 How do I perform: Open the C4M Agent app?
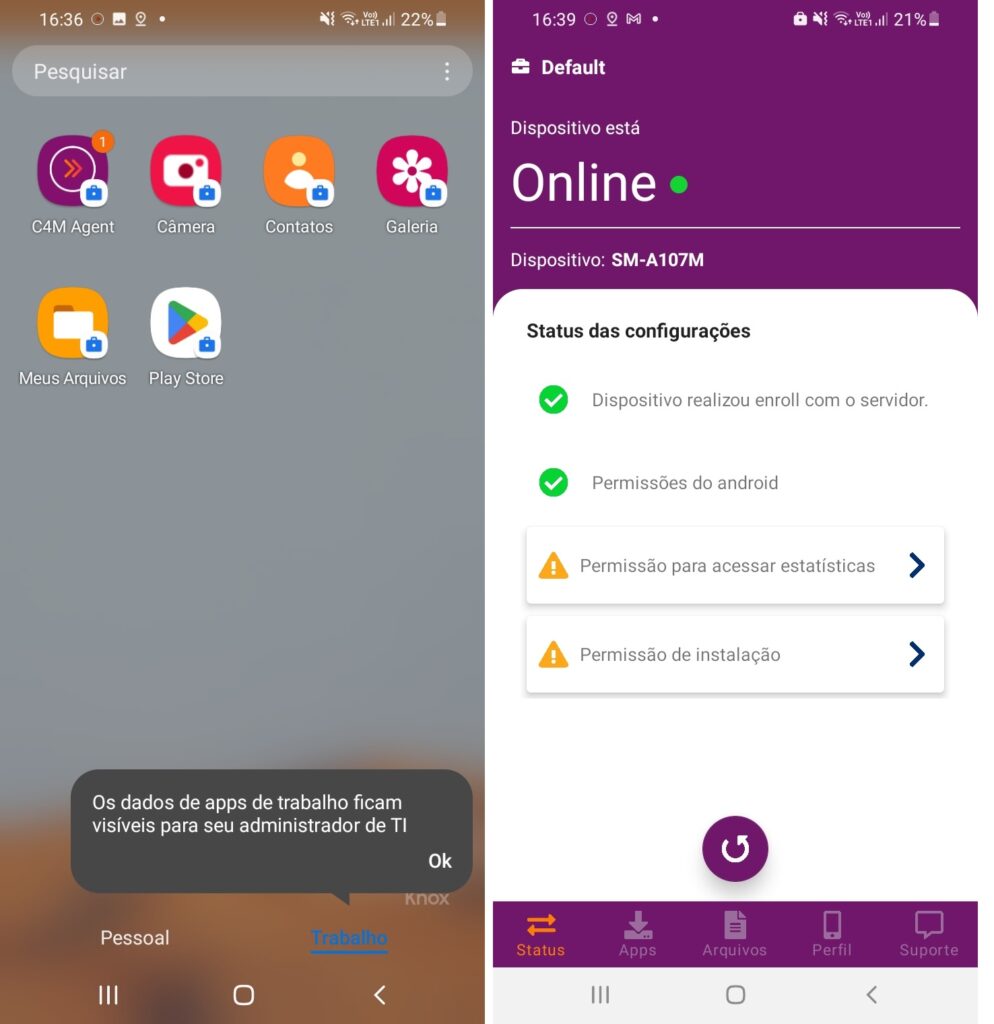pos(72,172)
